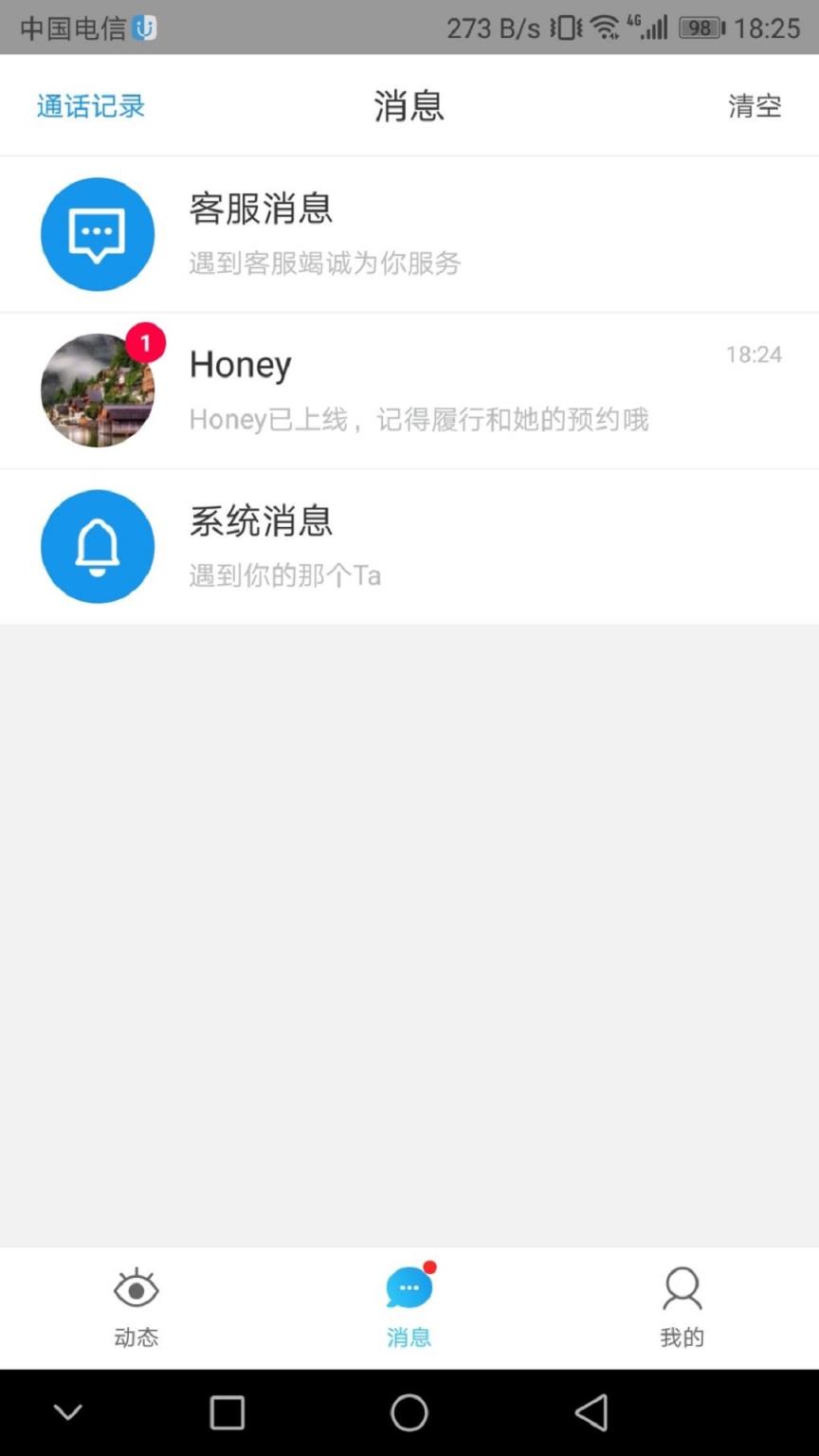819x1456 pixels.
Task: Switch to the 动态 tab
Action: point(136,1308)
